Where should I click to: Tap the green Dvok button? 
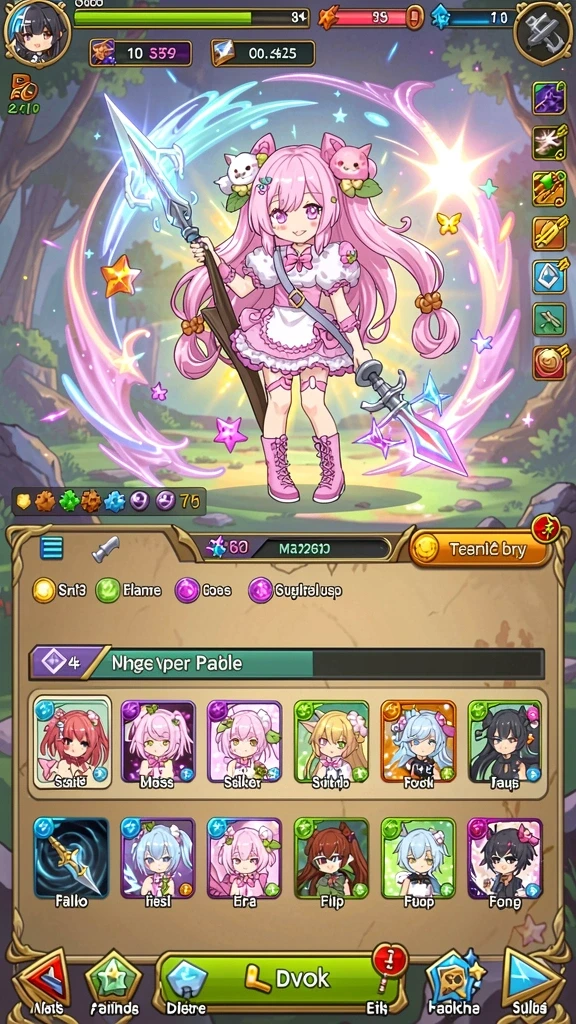(279, 978)
